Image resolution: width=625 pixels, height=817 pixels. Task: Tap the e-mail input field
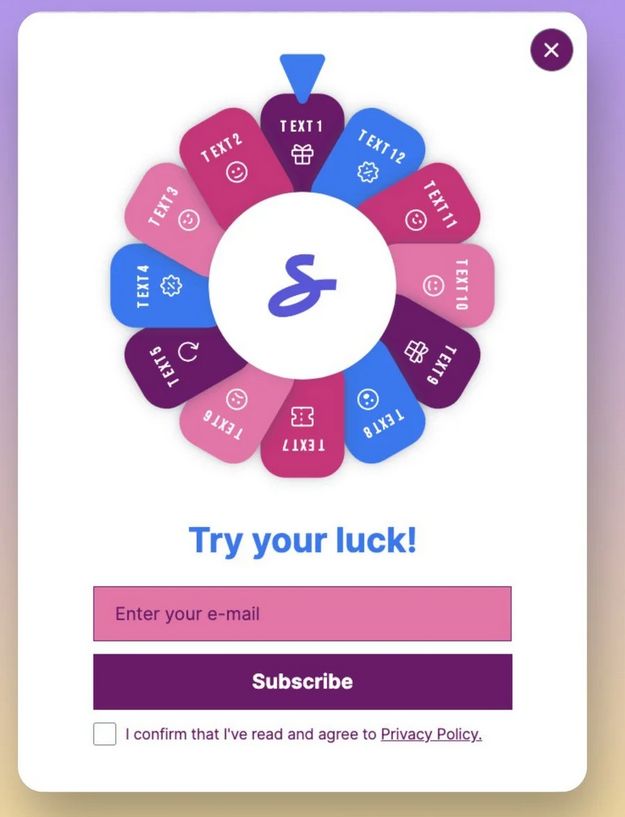tap(302, 613)
